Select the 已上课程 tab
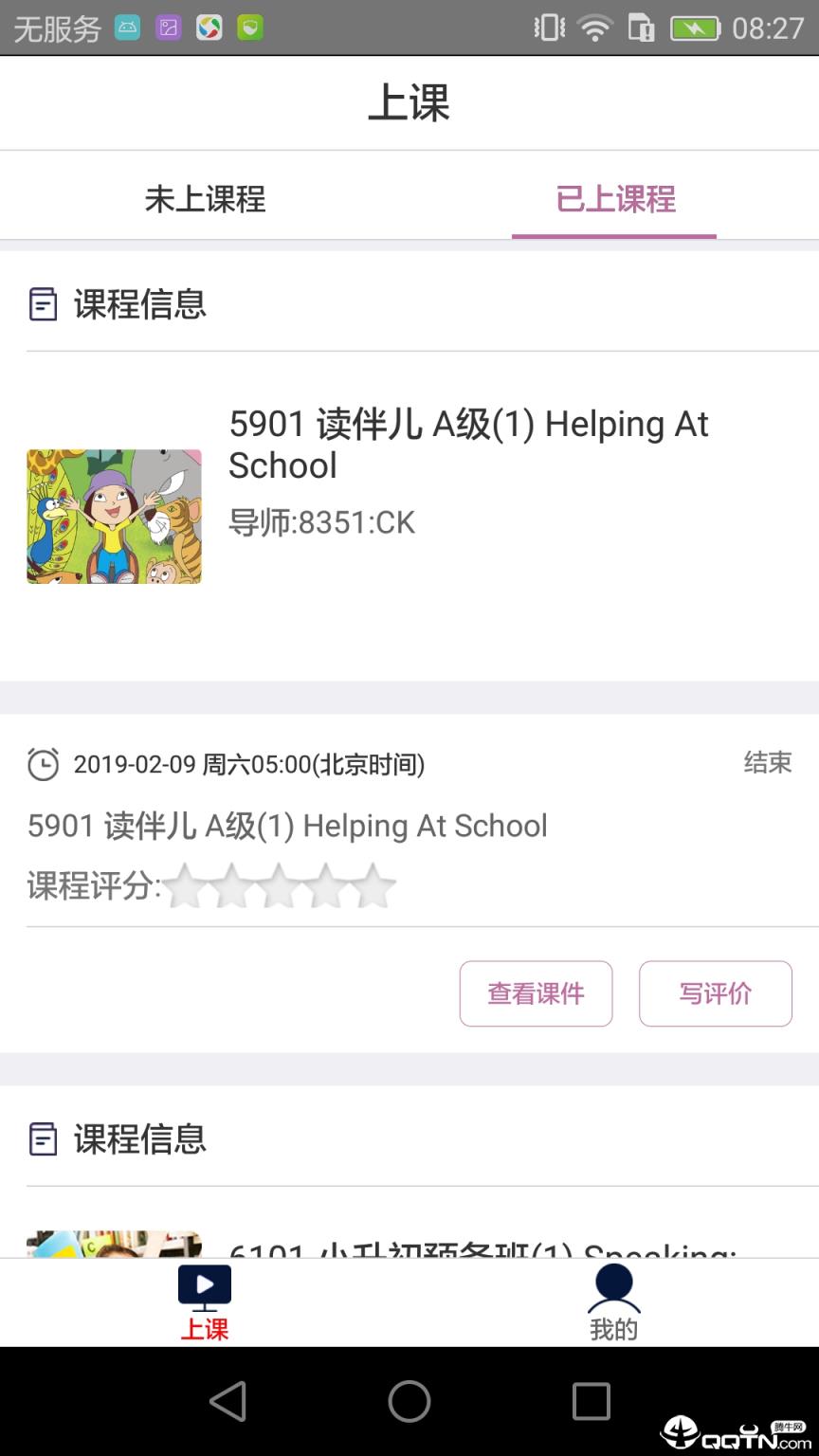This screenshot has height=1456, width=819. click(614, 199)
